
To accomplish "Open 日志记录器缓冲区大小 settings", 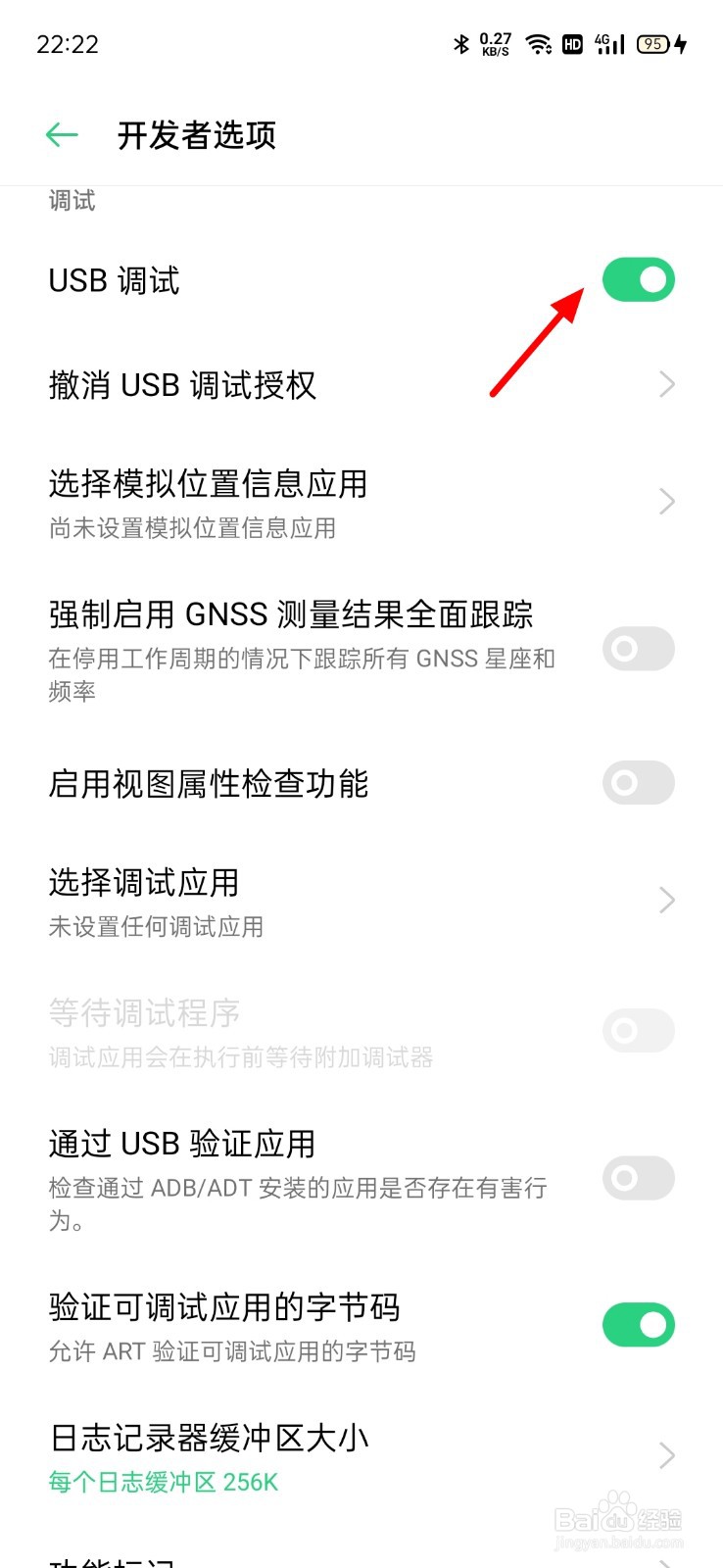I will point(667,1455).
